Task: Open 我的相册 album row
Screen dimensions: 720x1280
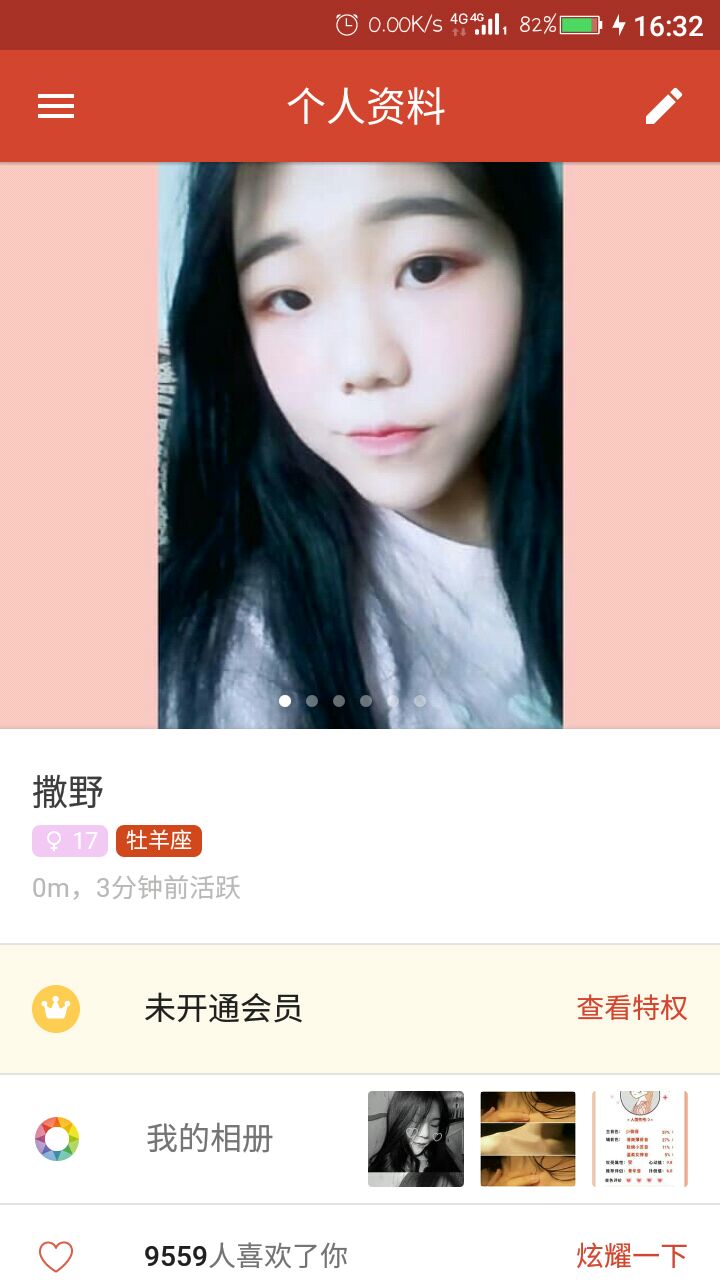Action: [209, 1138]
